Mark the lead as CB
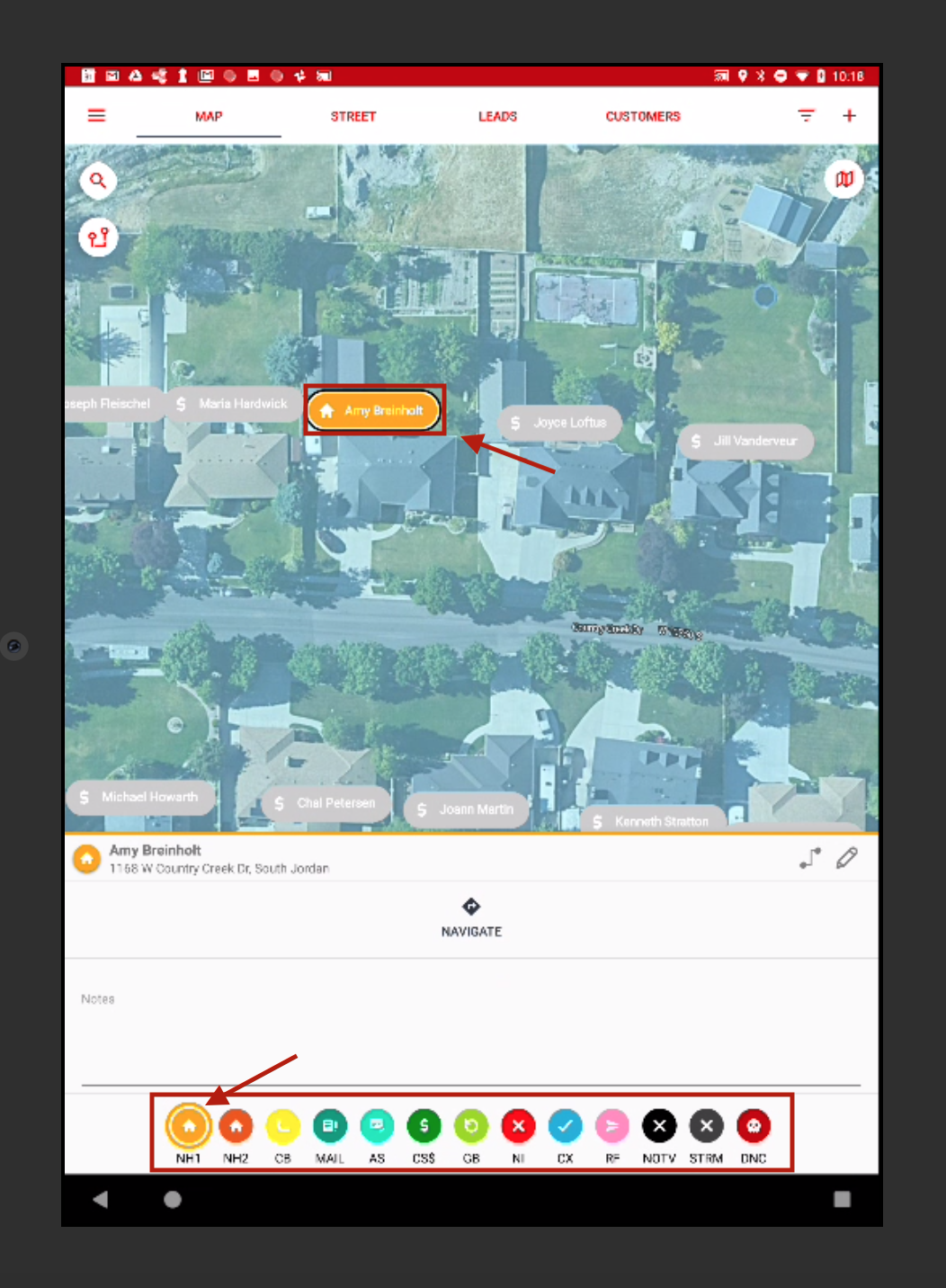Screen dimensions: 946x1288 pyautogui.click(x=282, y=1126)
